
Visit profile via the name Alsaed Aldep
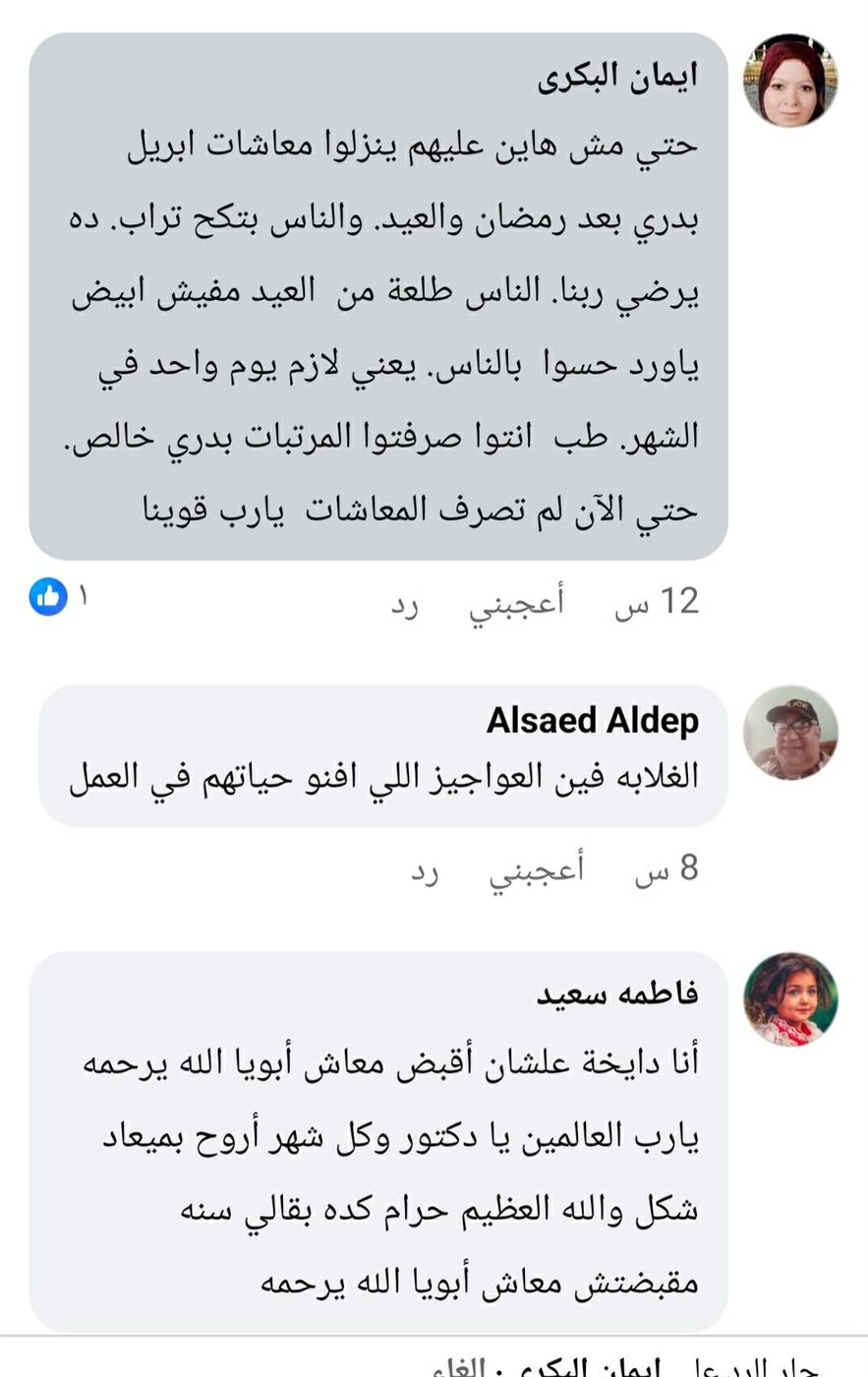[593, 721]
